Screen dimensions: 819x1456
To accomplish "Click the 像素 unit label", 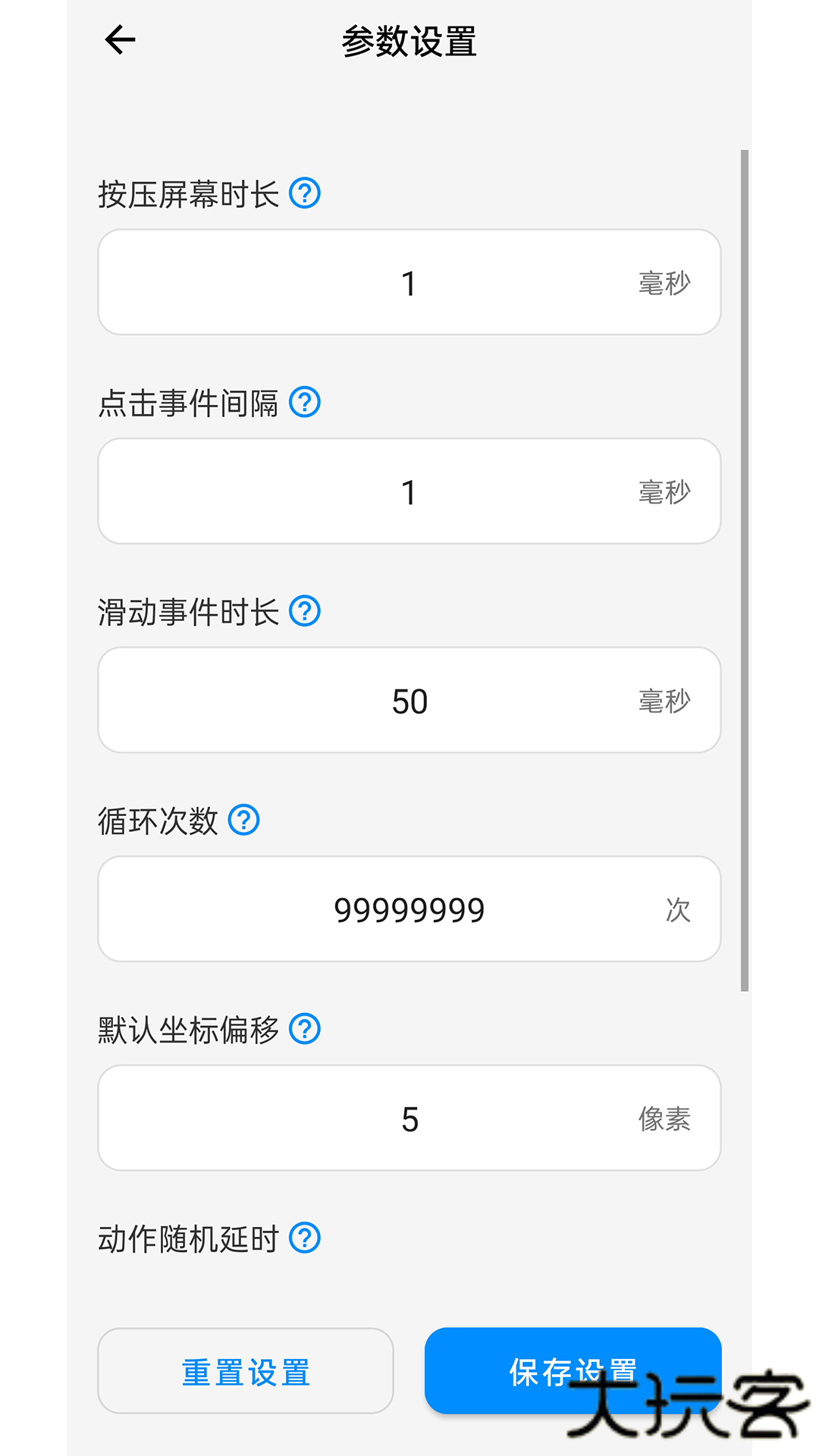I will (x=664, y=1119).
